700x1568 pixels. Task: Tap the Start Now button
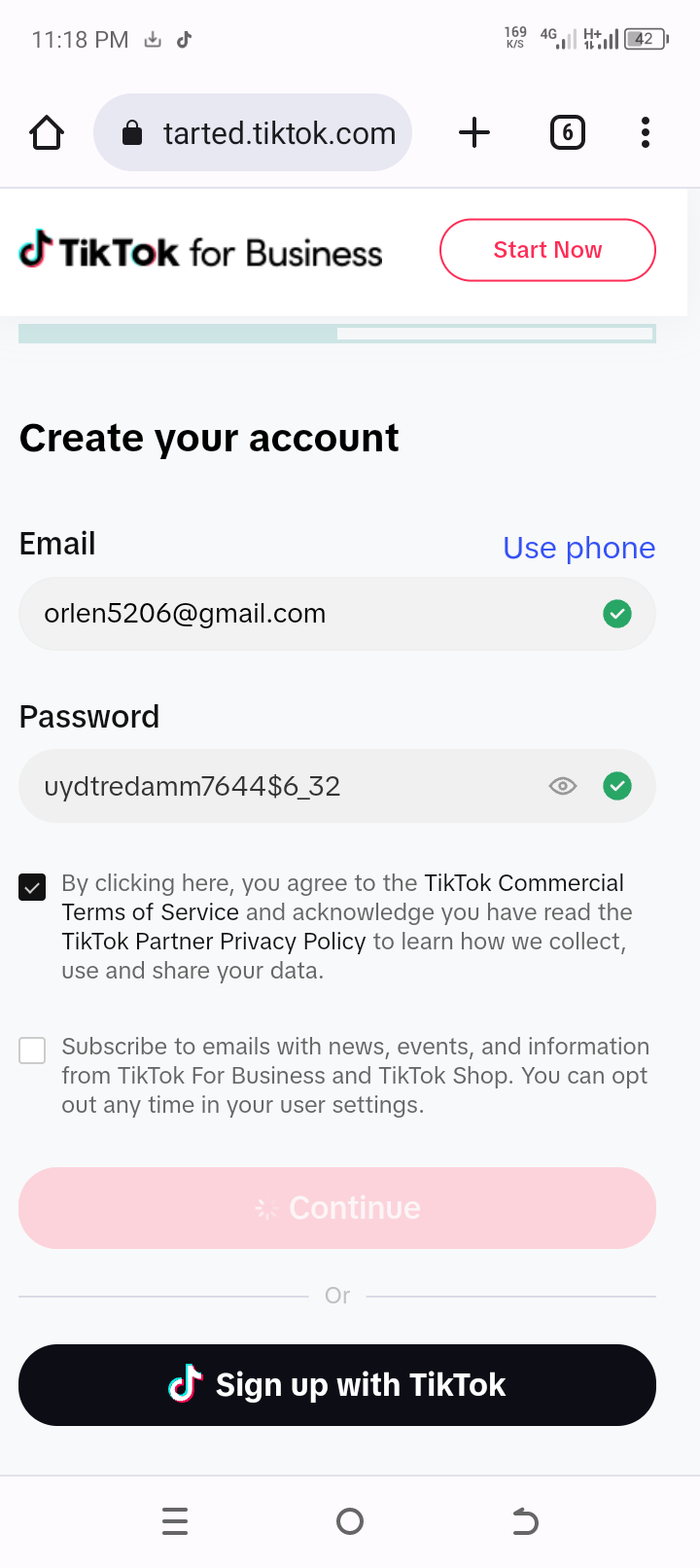547,250
